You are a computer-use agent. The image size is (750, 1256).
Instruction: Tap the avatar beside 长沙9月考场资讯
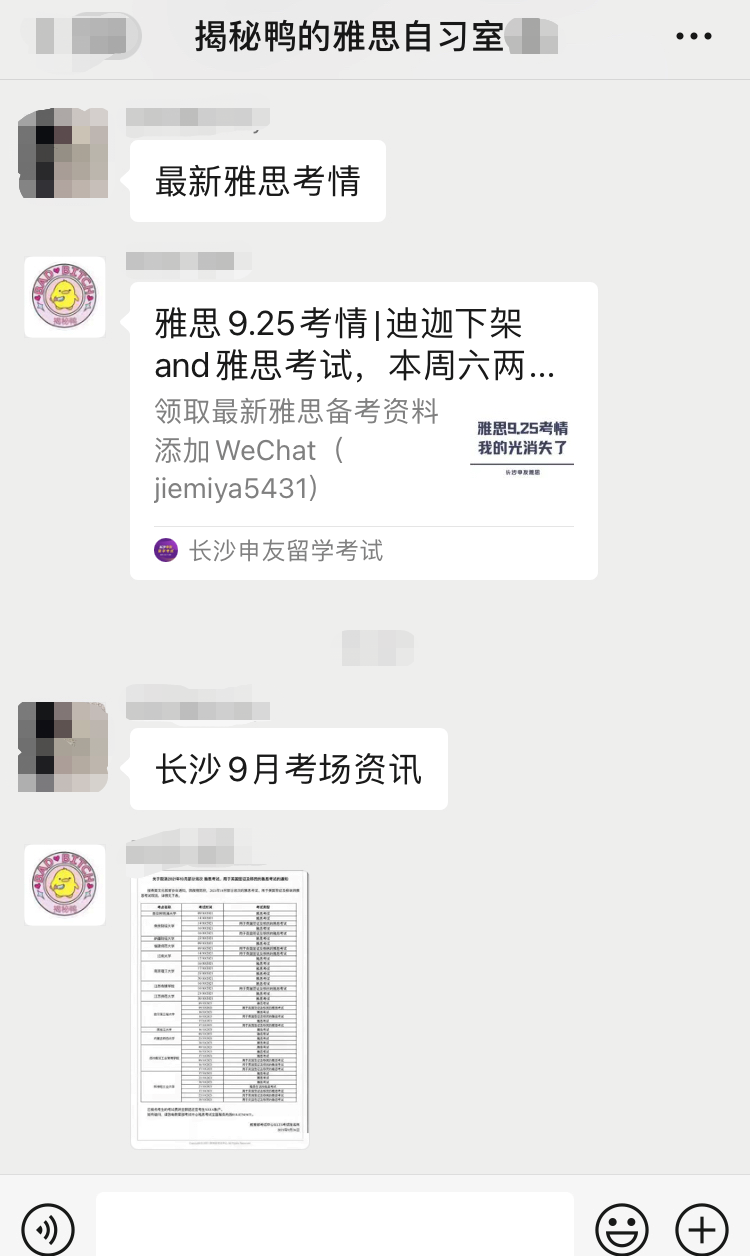[x=62, y=747]
